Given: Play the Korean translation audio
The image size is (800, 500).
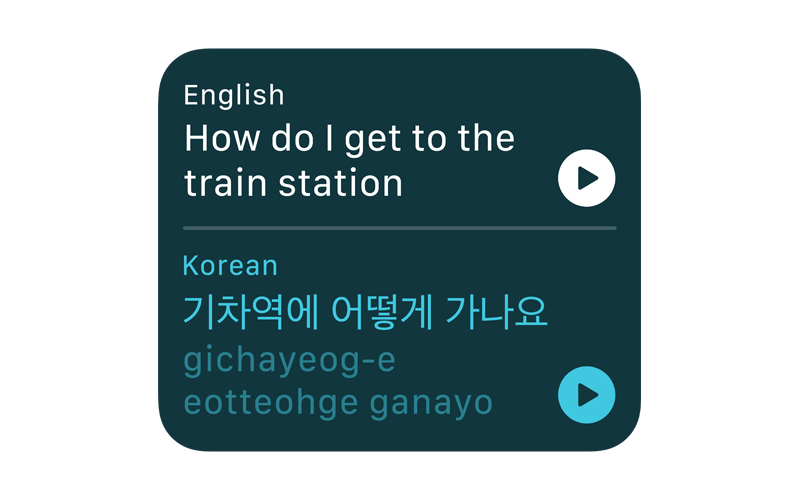Looking at the screenshot, I should point(586,395).
